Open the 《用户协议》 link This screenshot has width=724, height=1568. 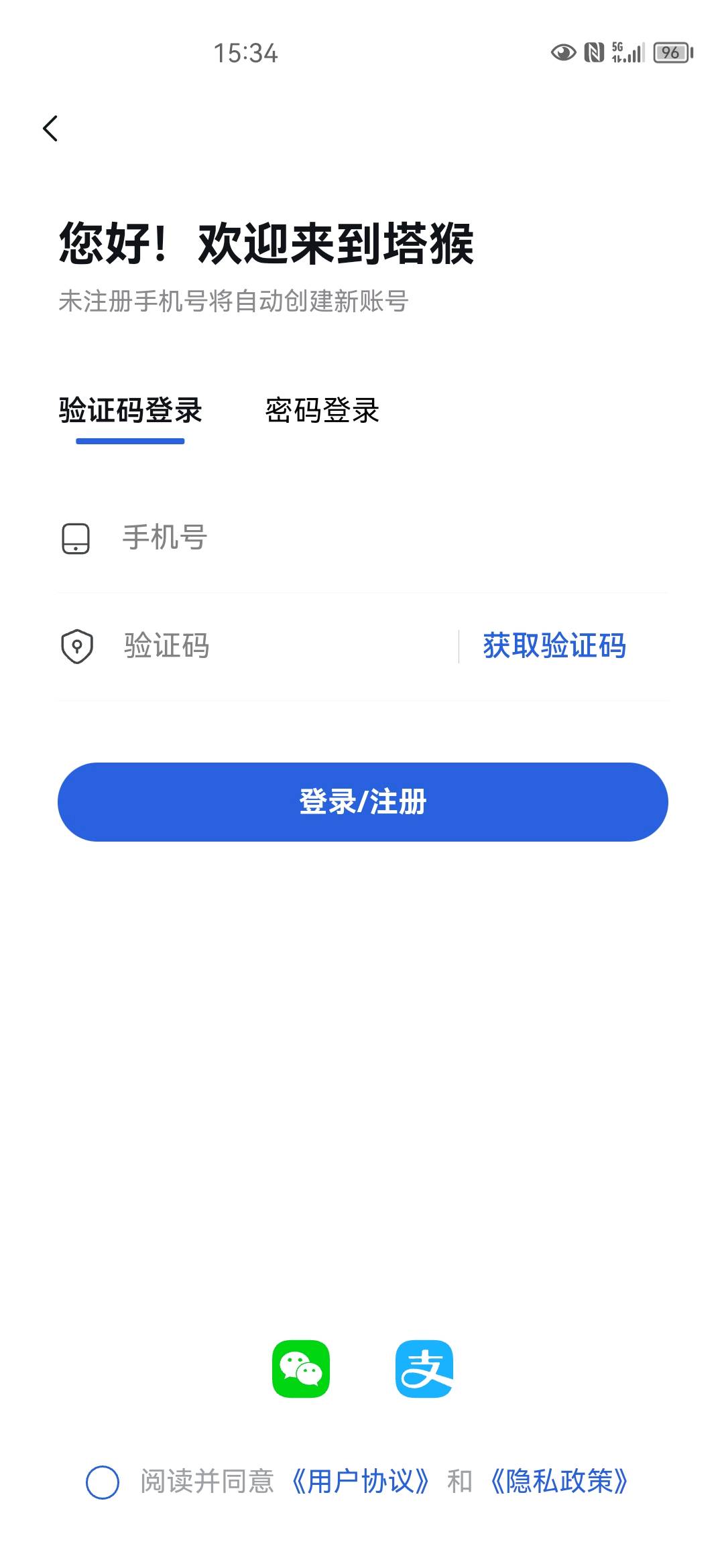(x=361, y=1482)
